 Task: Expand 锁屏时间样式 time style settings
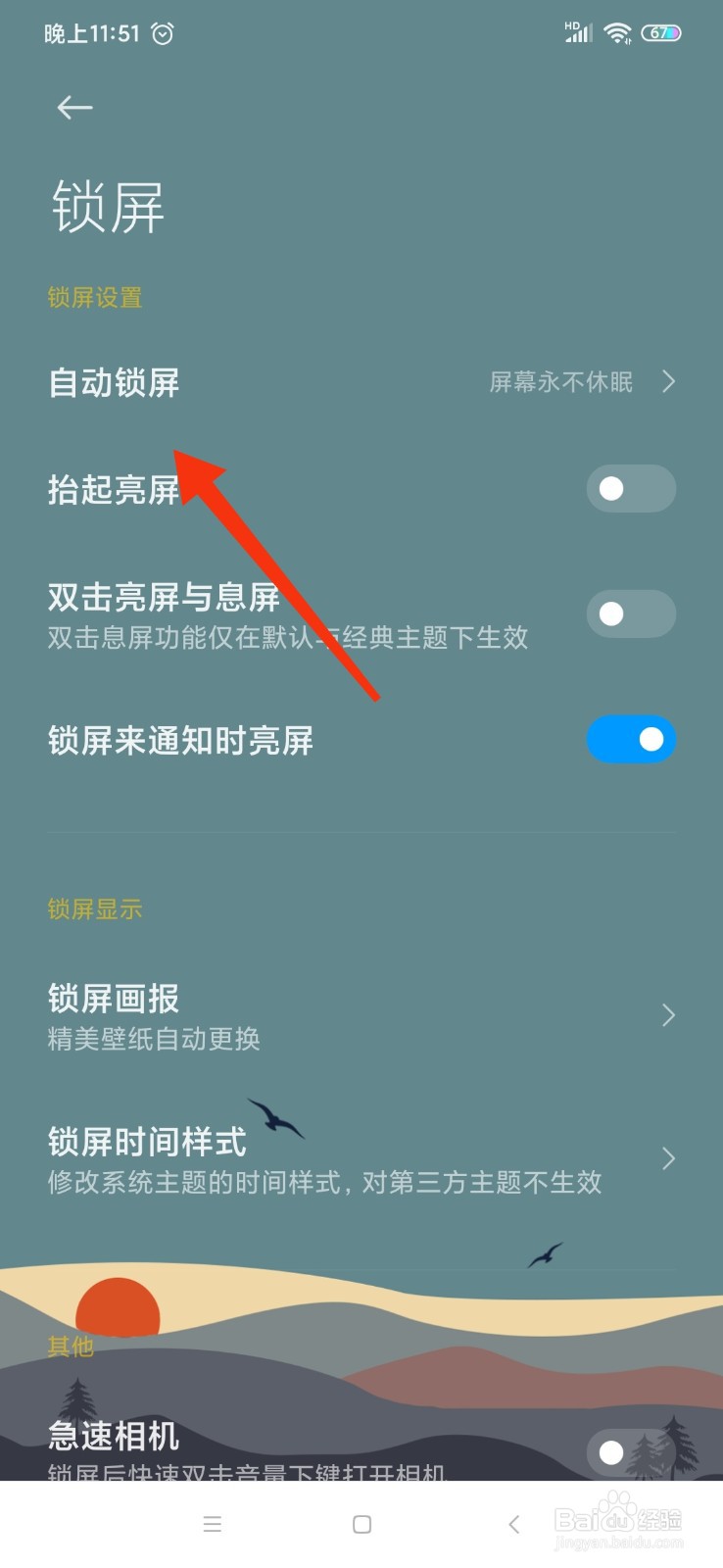click(x=667, y=1157)
